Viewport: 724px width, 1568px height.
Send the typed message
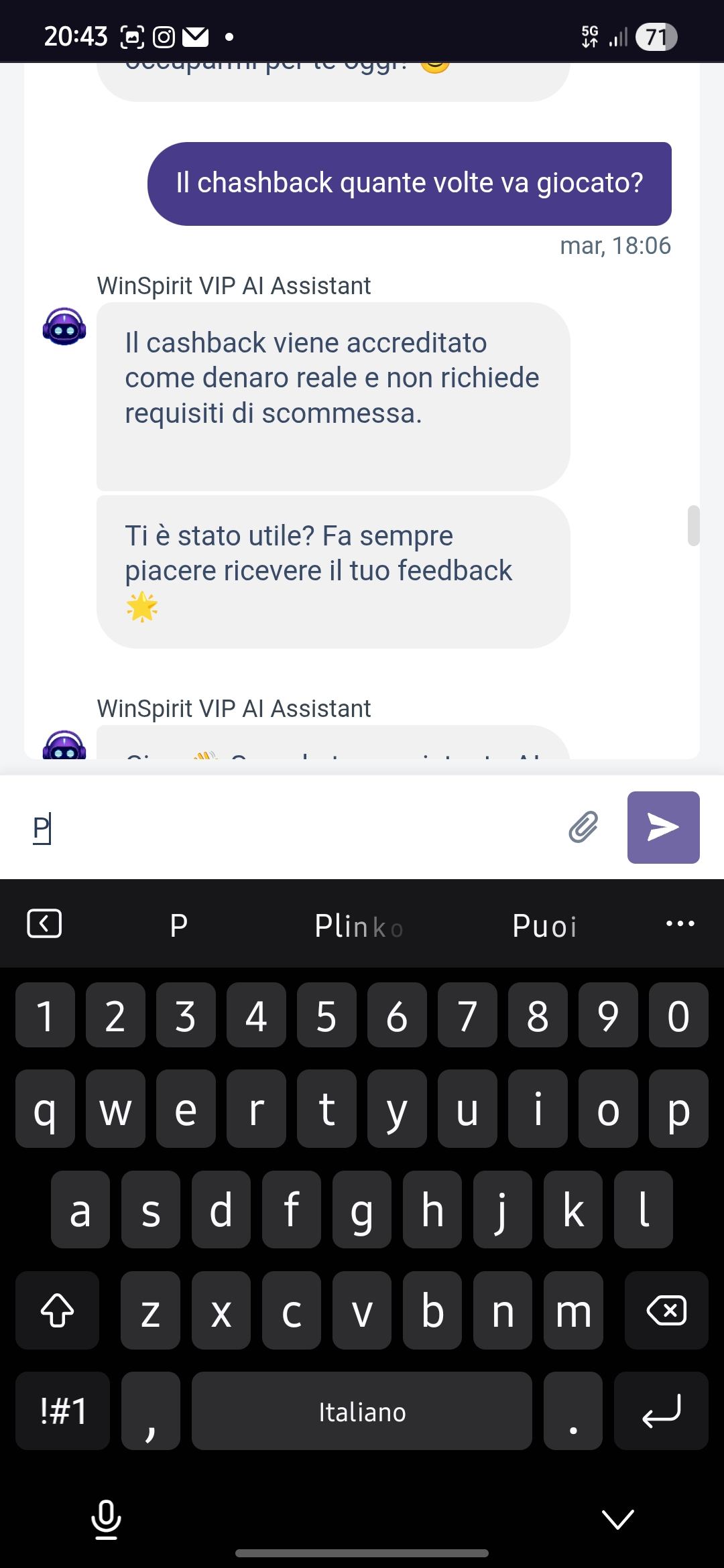(x=663, y=827)
